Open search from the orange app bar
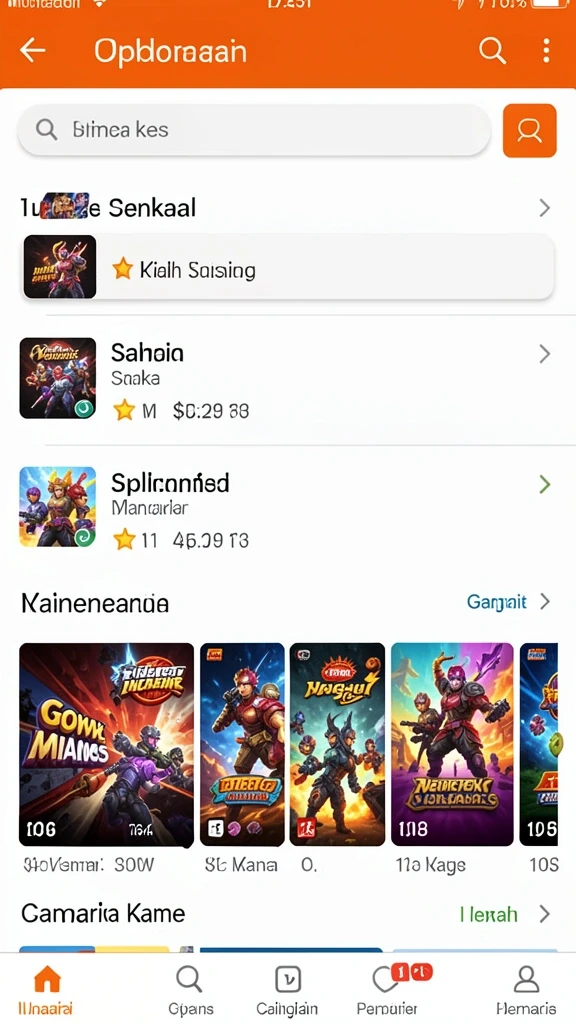576x1024 pixels. (x=492, y=50)
